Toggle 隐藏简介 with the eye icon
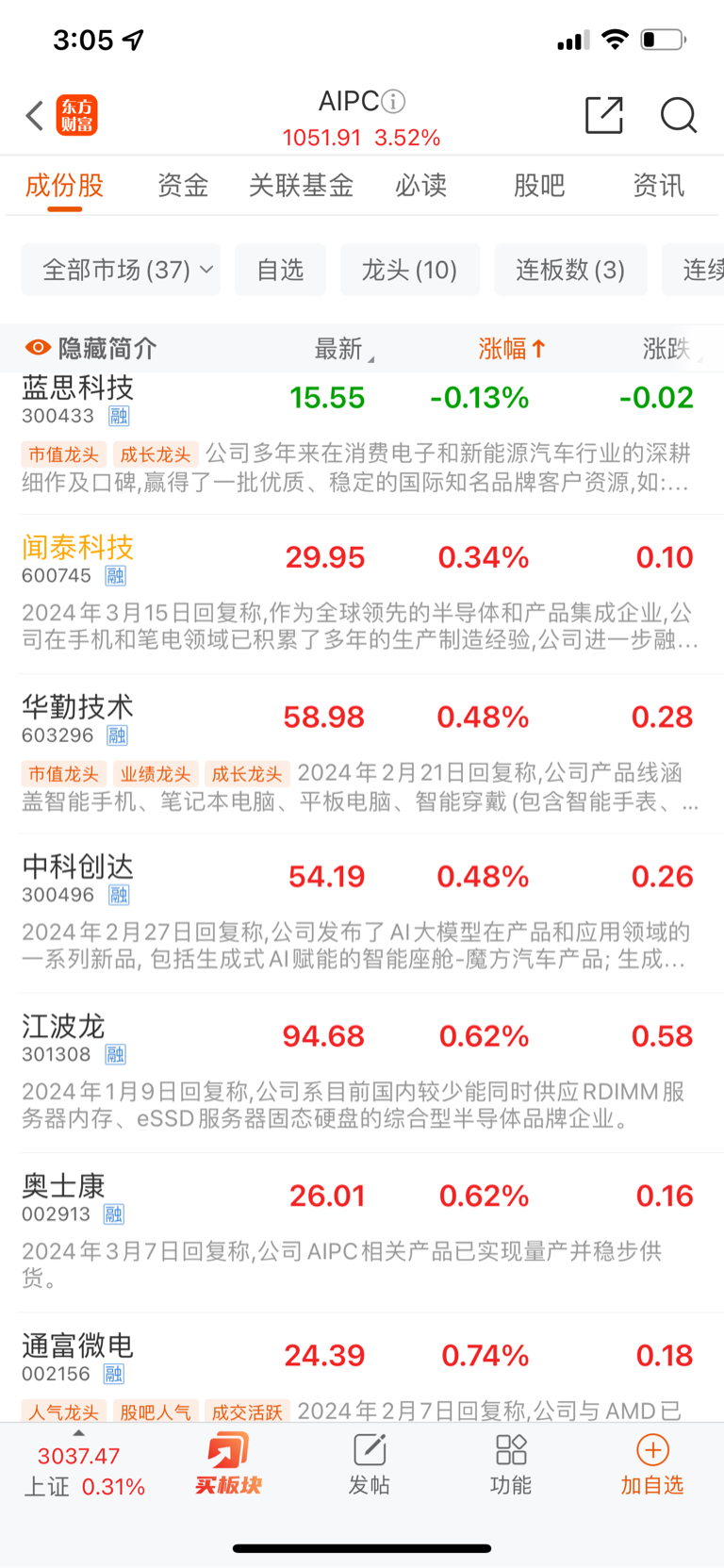Screen dimensions: 724x1568 (x=38, y=347)
